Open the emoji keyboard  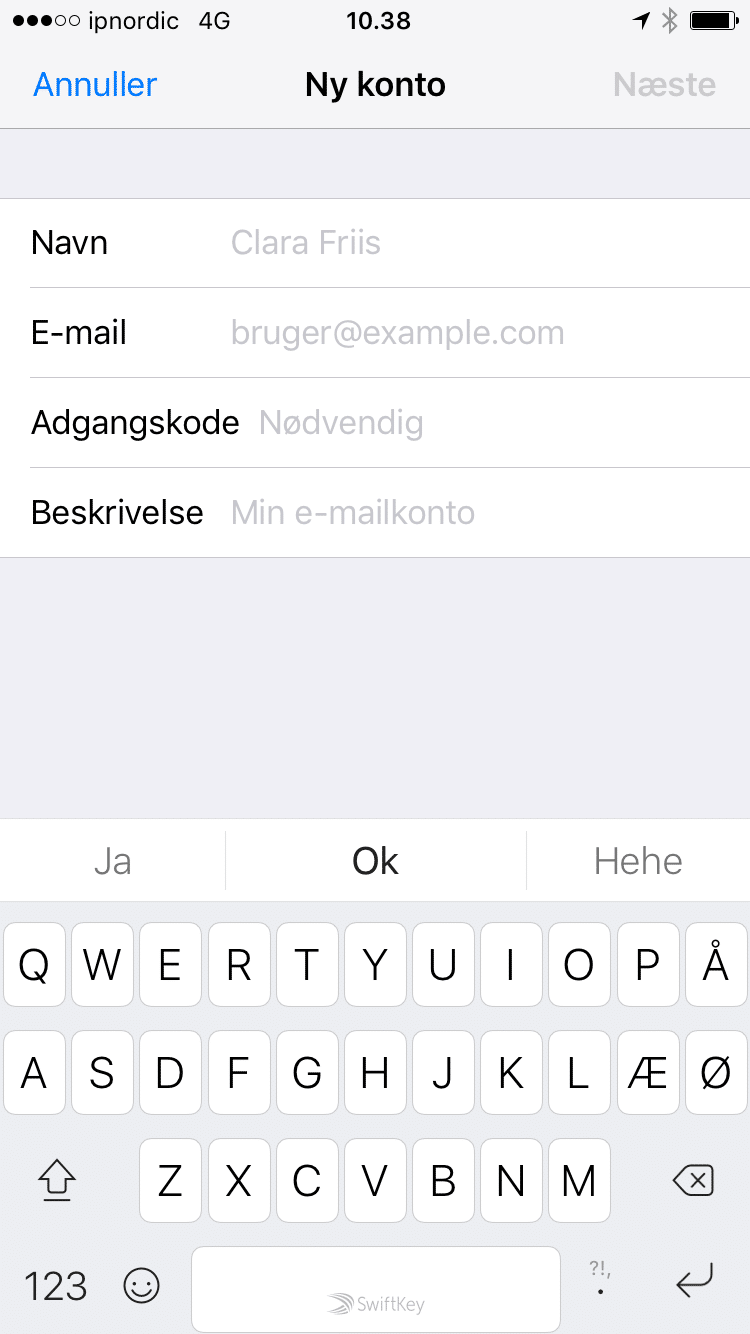[141, 1286]
